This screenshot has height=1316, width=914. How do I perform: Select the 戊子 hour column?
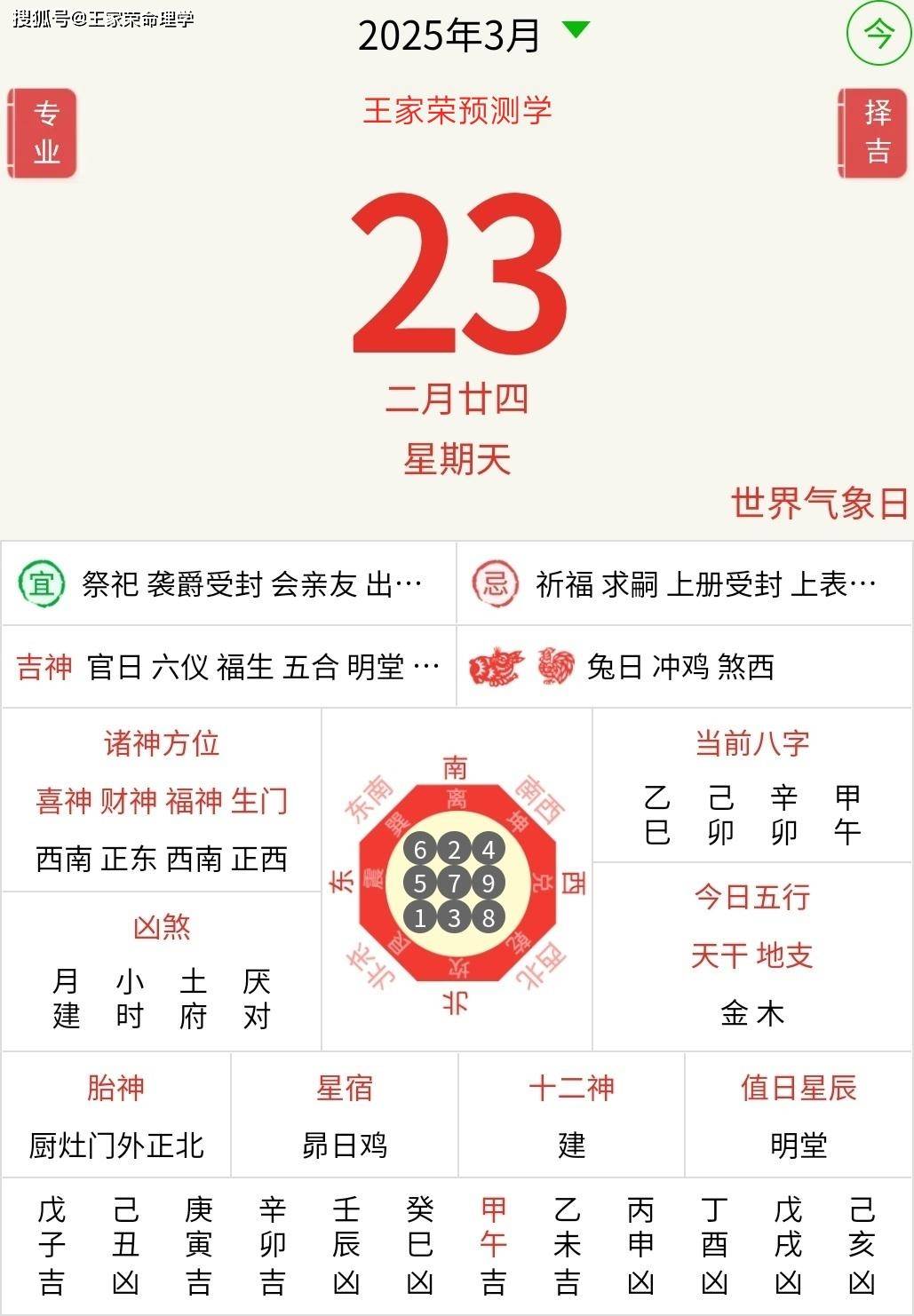(52, 1245)
